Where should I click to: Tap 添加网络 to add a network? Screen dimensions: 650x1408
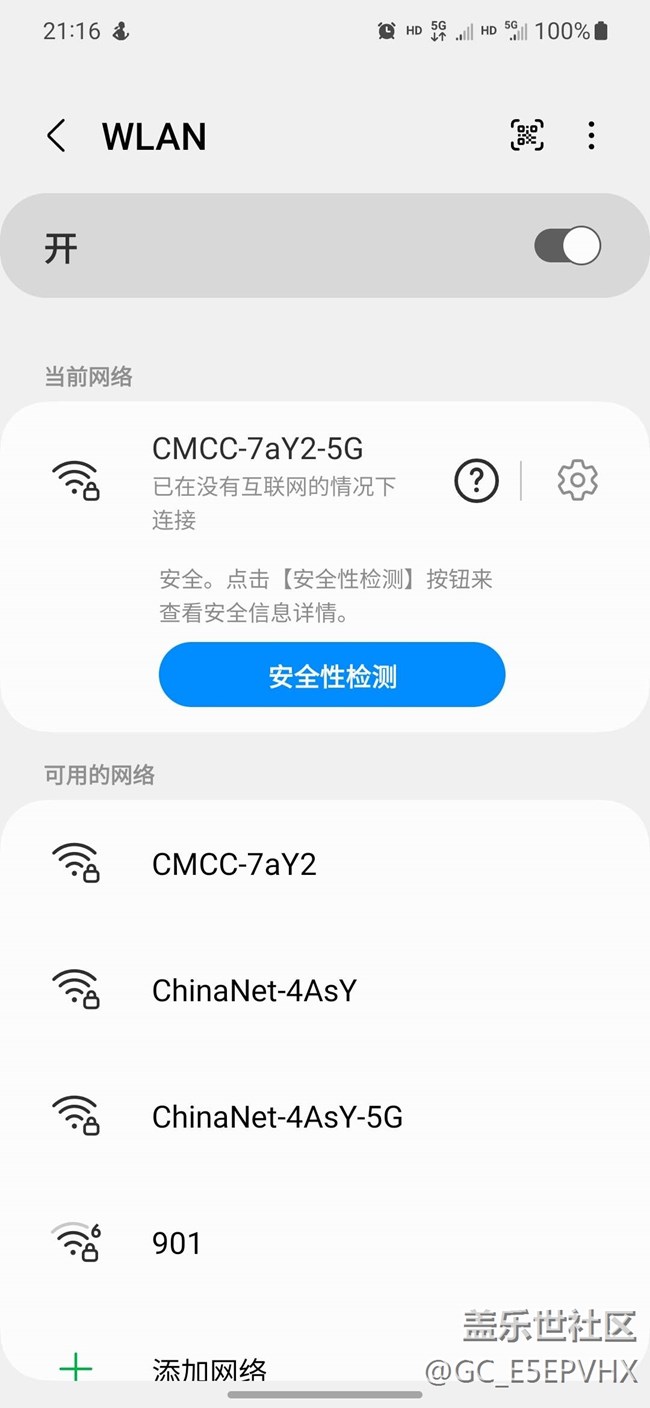pos(209,1368)
